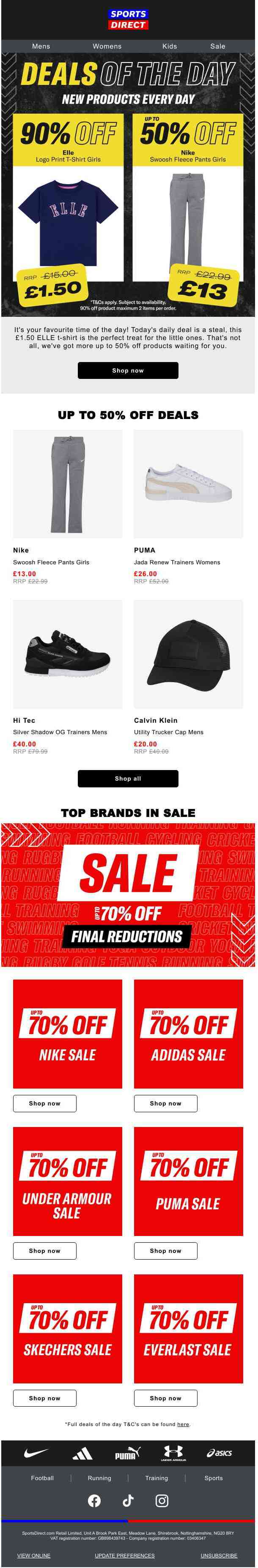Open the Sale category in the header
The width and height of the screenshot is (258, 1568).
tap(218, 46)
